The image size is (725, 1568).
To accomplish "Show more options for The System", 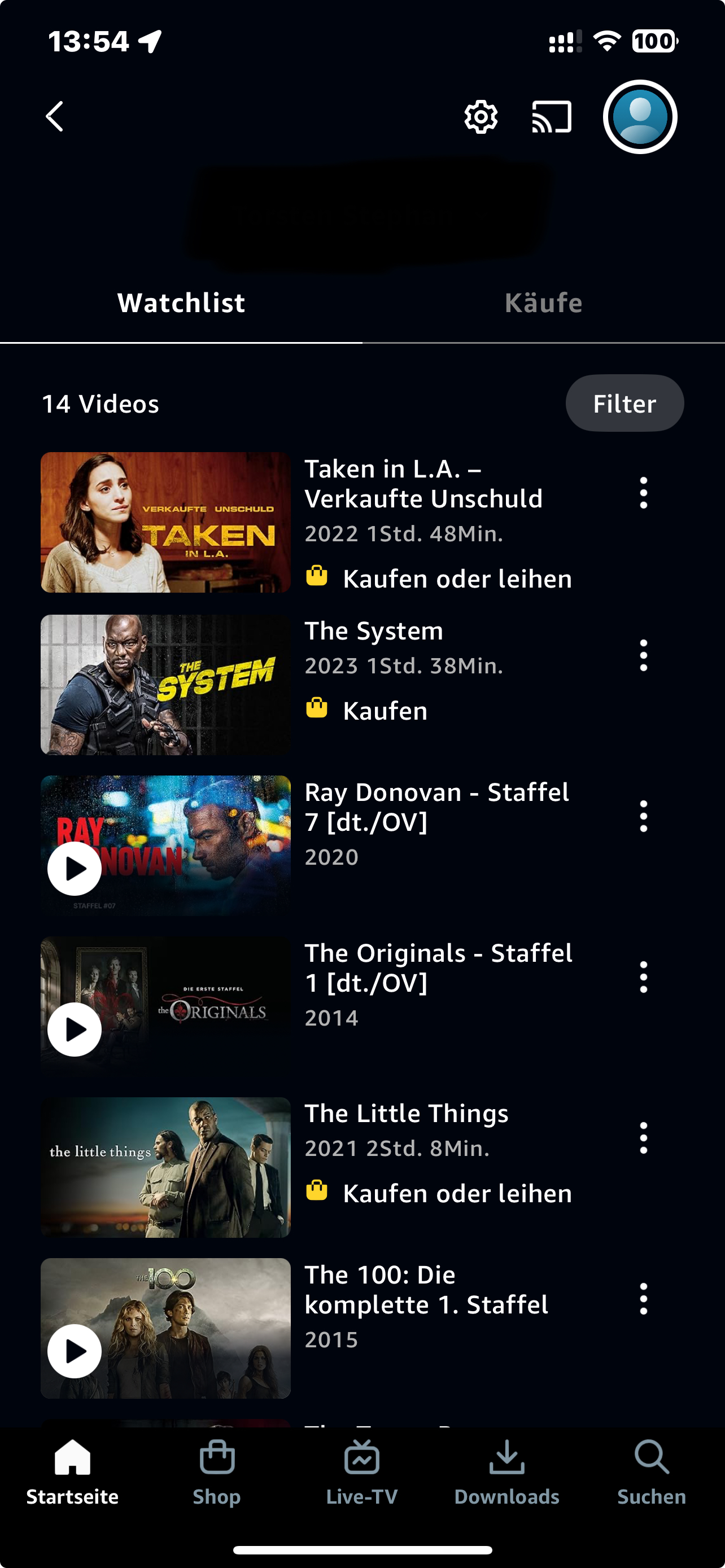I will tap(644, 655).
